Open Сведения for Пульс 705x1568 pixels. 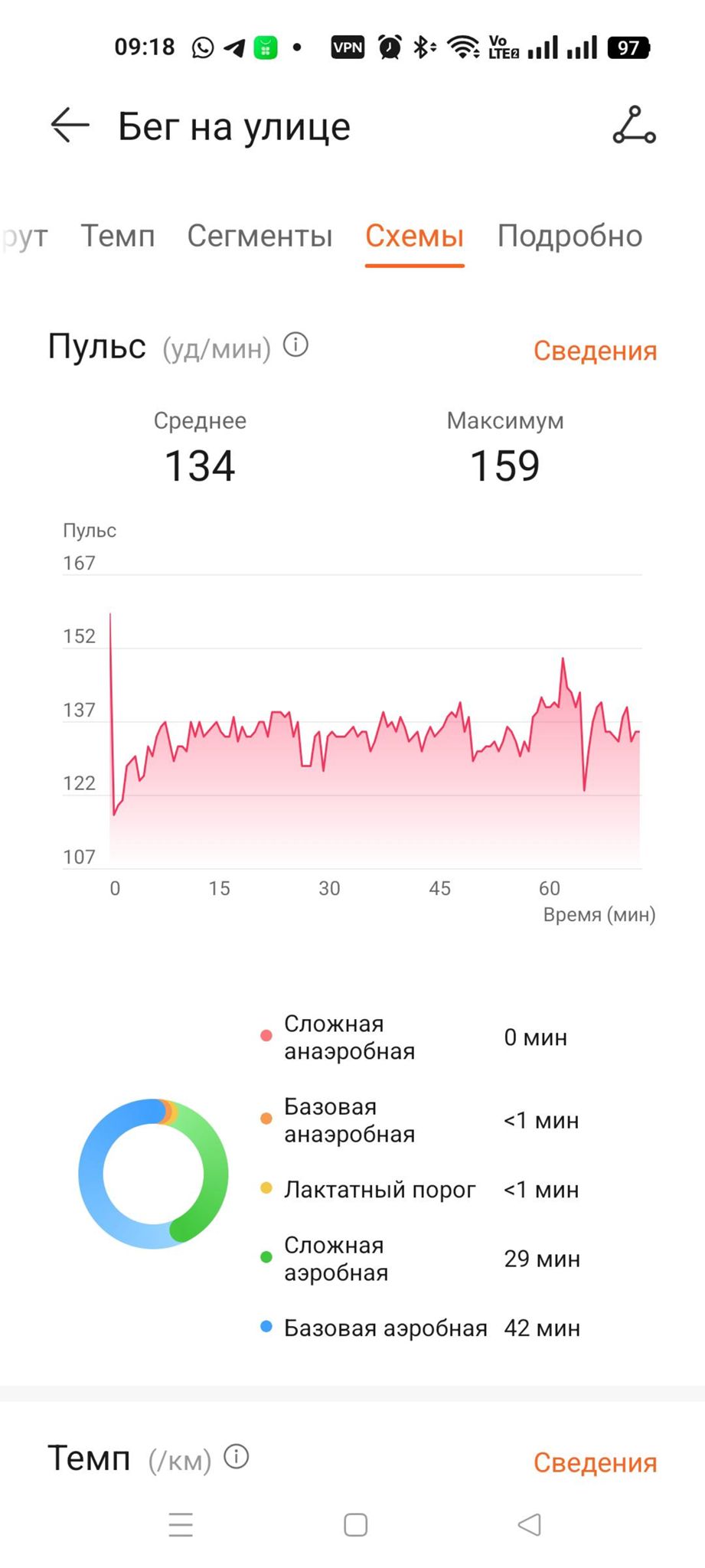(595, 351)
